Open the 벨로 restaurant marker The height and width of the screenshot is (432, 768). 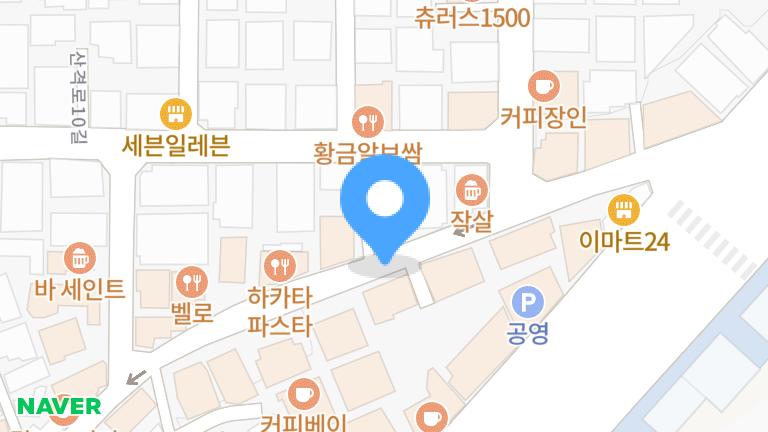pyautogui.click(x=192, y=281)
